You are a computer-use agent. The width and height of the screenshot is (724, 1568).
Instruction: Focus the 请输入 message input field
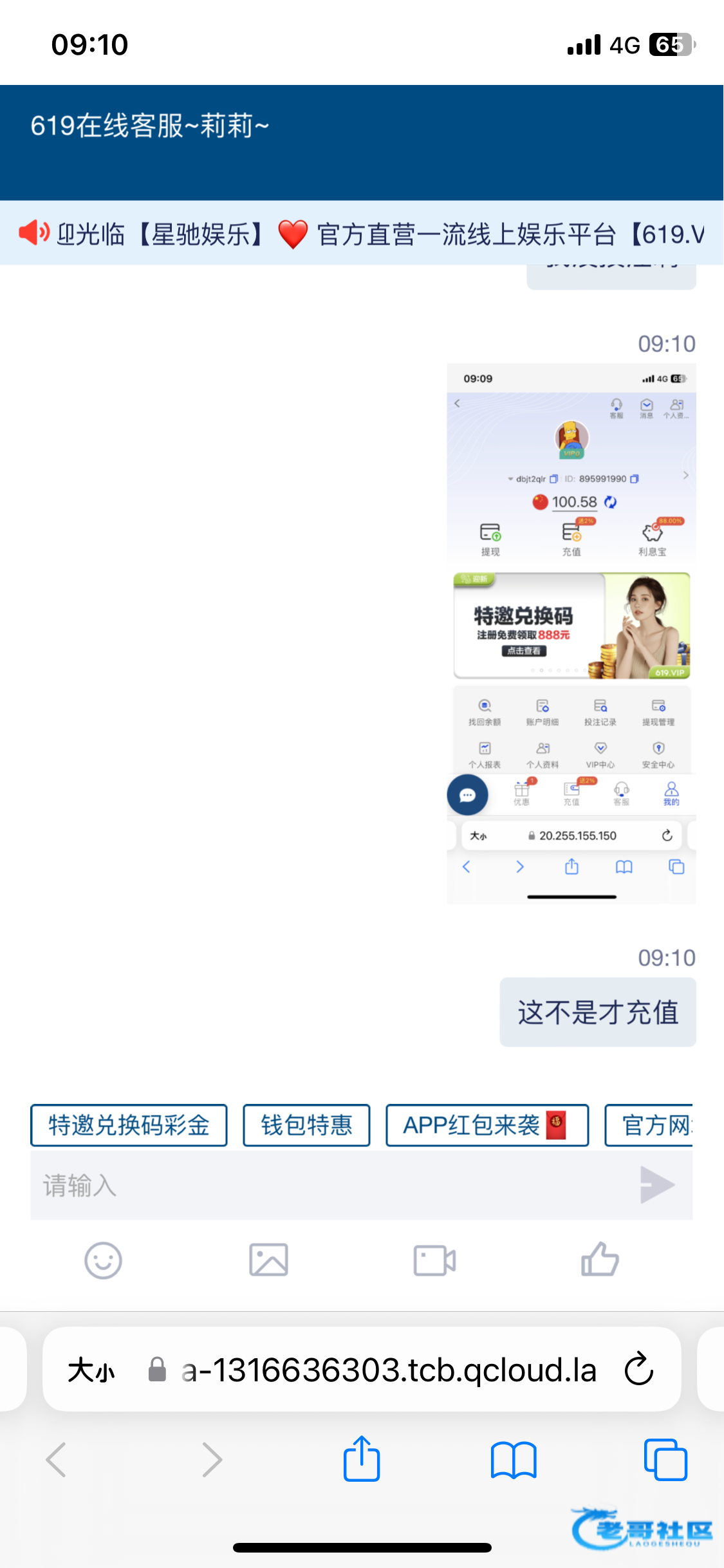tap(322, 1185)
